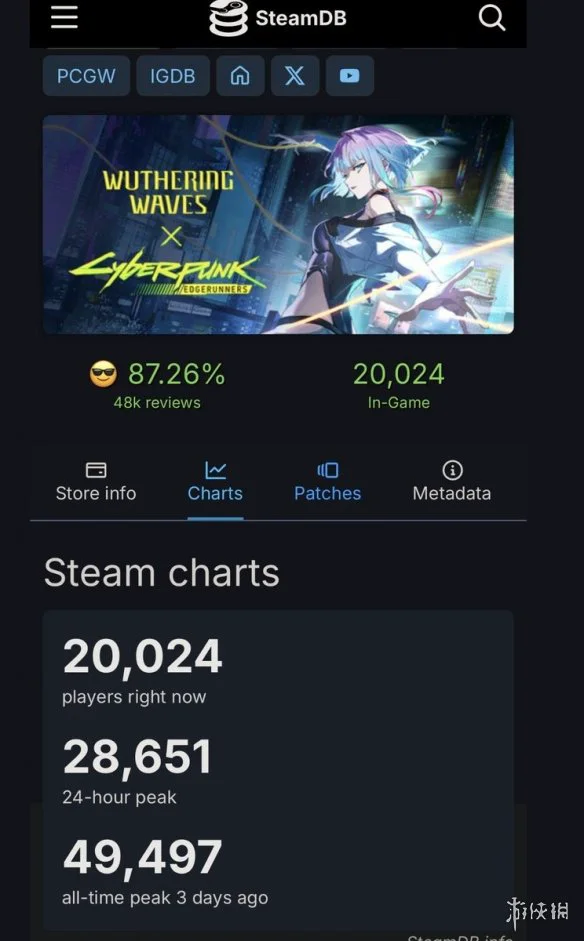
Task: Tap the search magnifier icon
Action: pyautogui.click(x=492, y=17)
